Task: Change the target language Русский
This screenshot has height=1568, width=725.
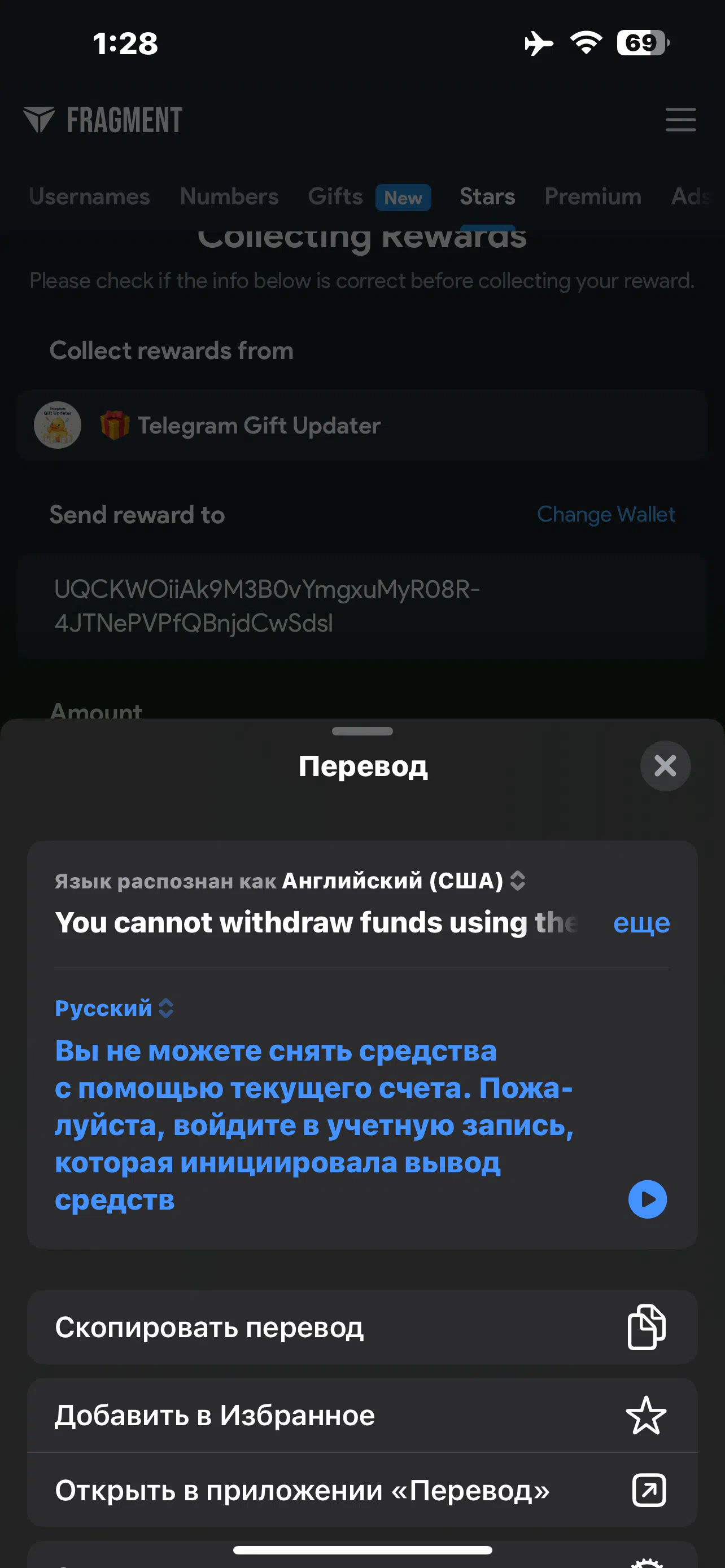Action: (115, 1008)
